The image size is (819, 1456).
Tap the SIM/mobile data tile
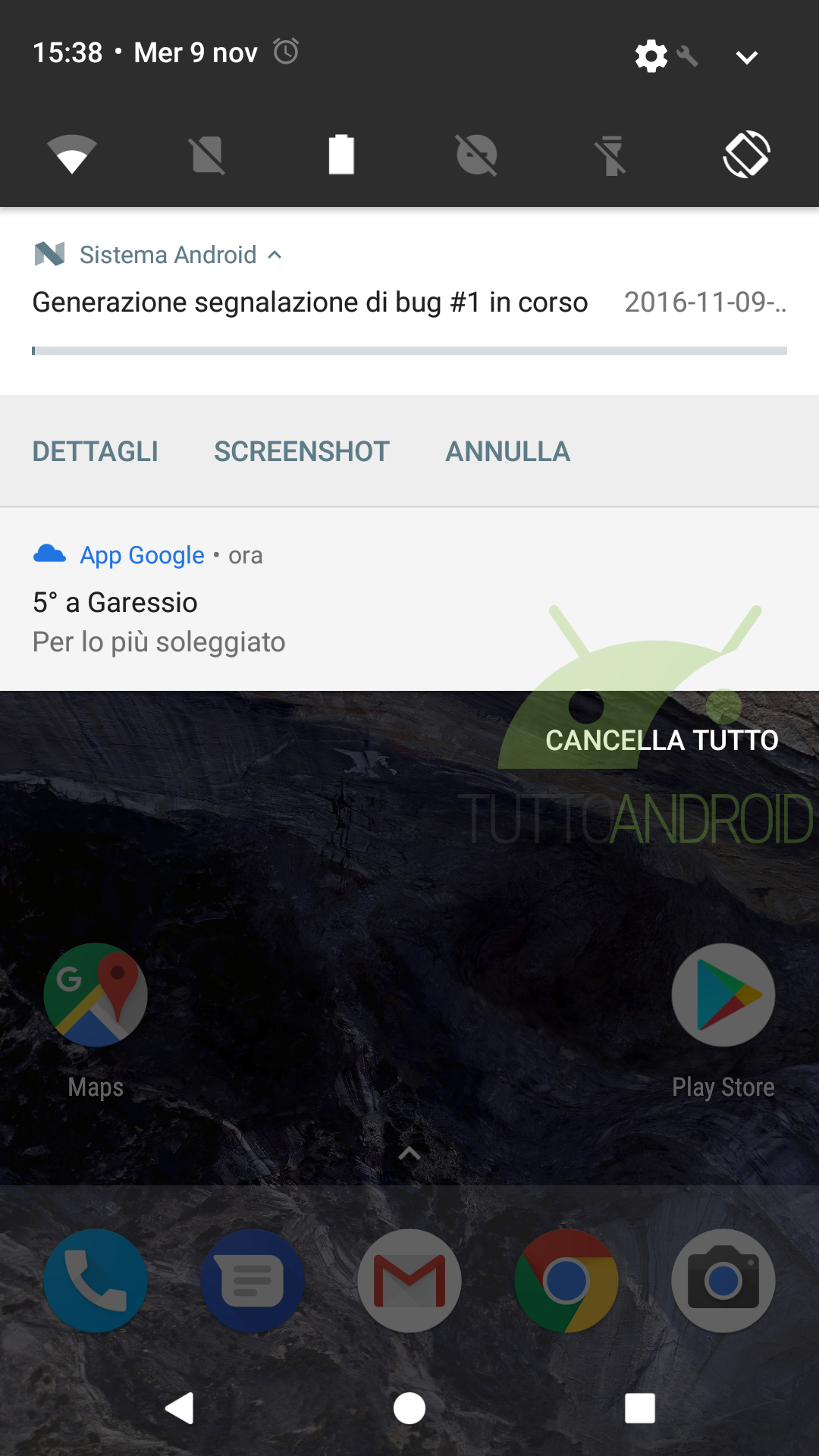[207, 155]
